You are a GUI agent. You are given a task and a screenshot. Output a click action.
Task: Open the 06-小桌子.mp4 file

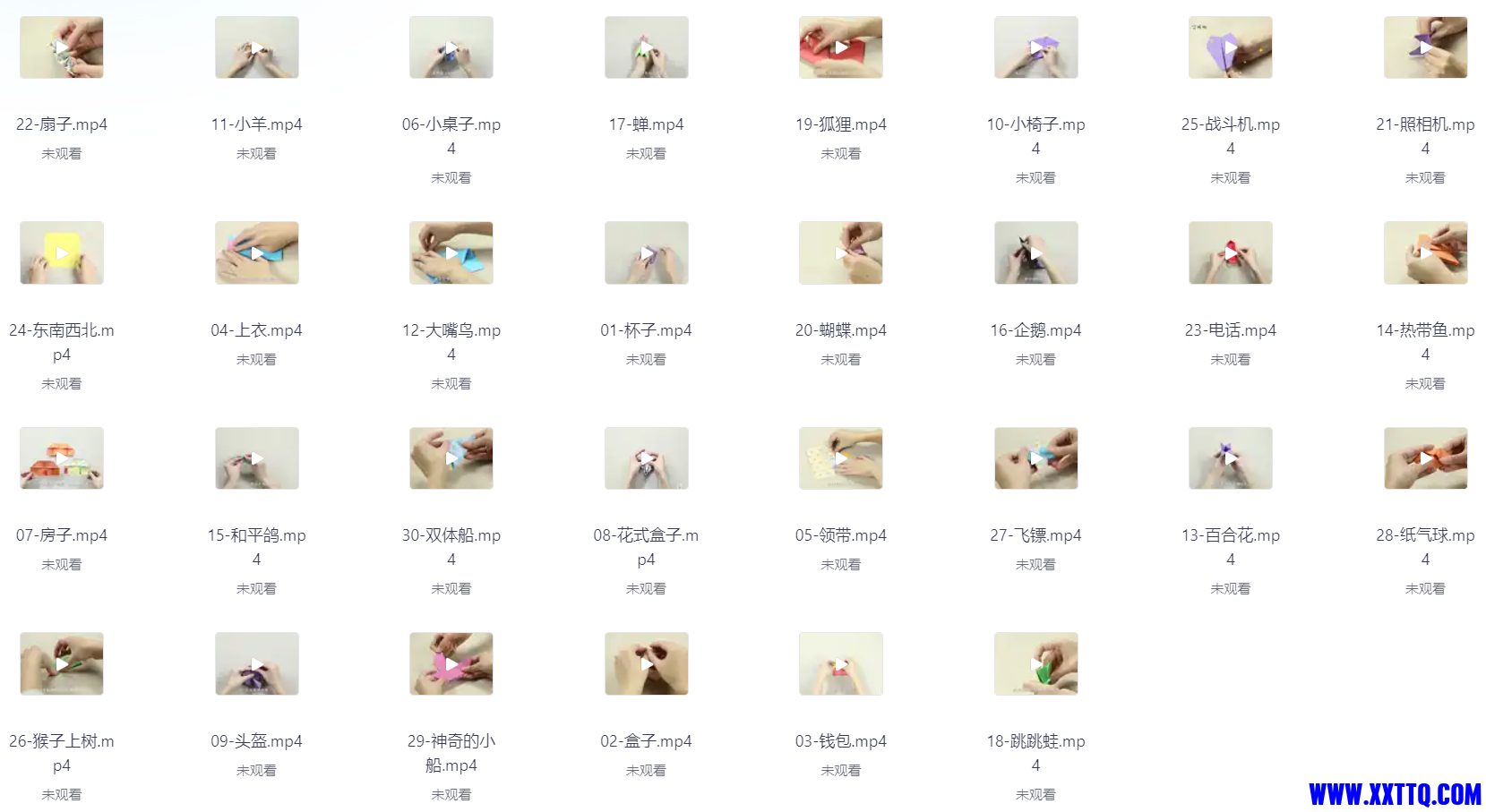point(451,47)
